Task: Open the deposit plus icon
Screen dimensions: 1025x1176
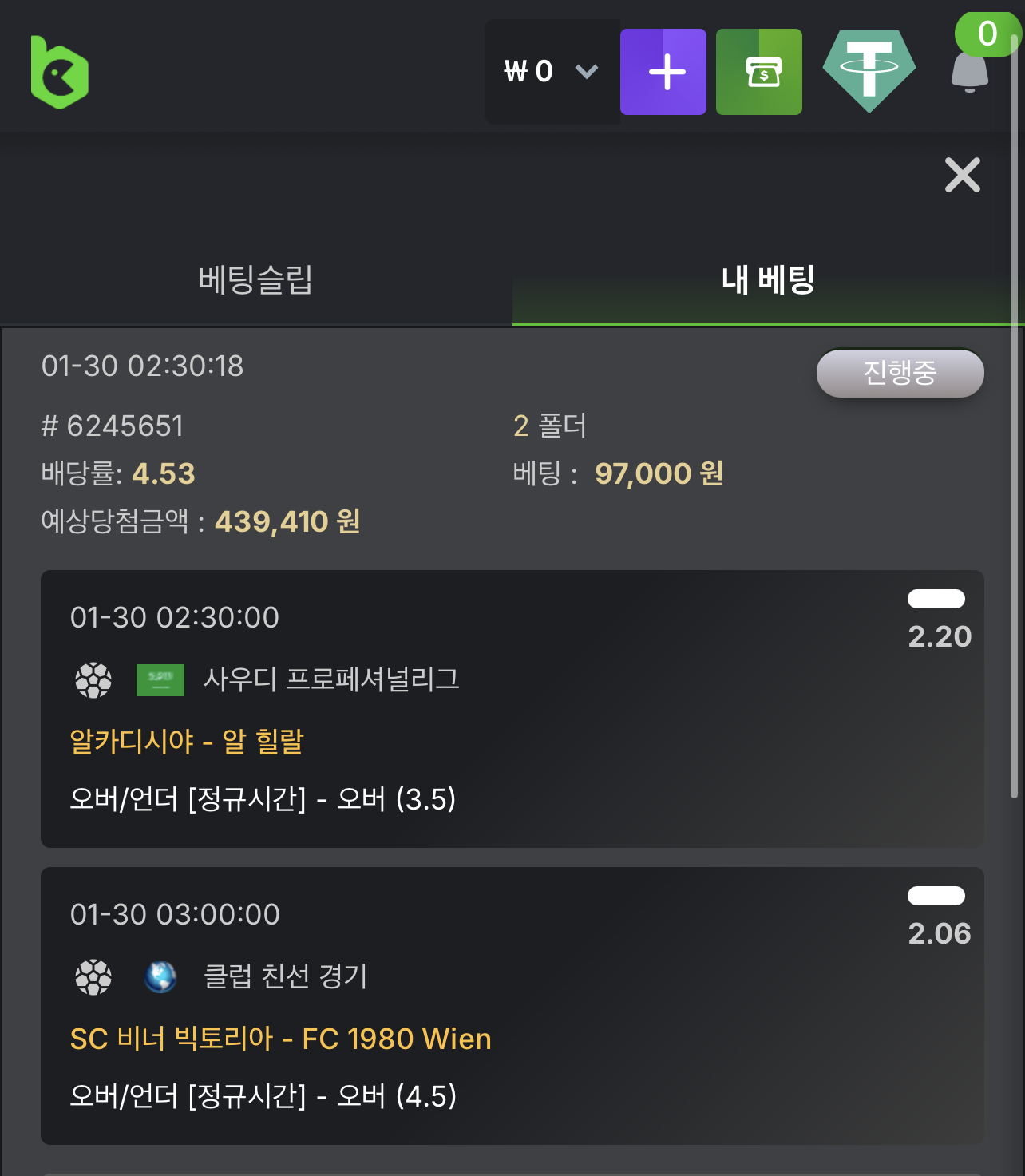Action: click(663, 71)
